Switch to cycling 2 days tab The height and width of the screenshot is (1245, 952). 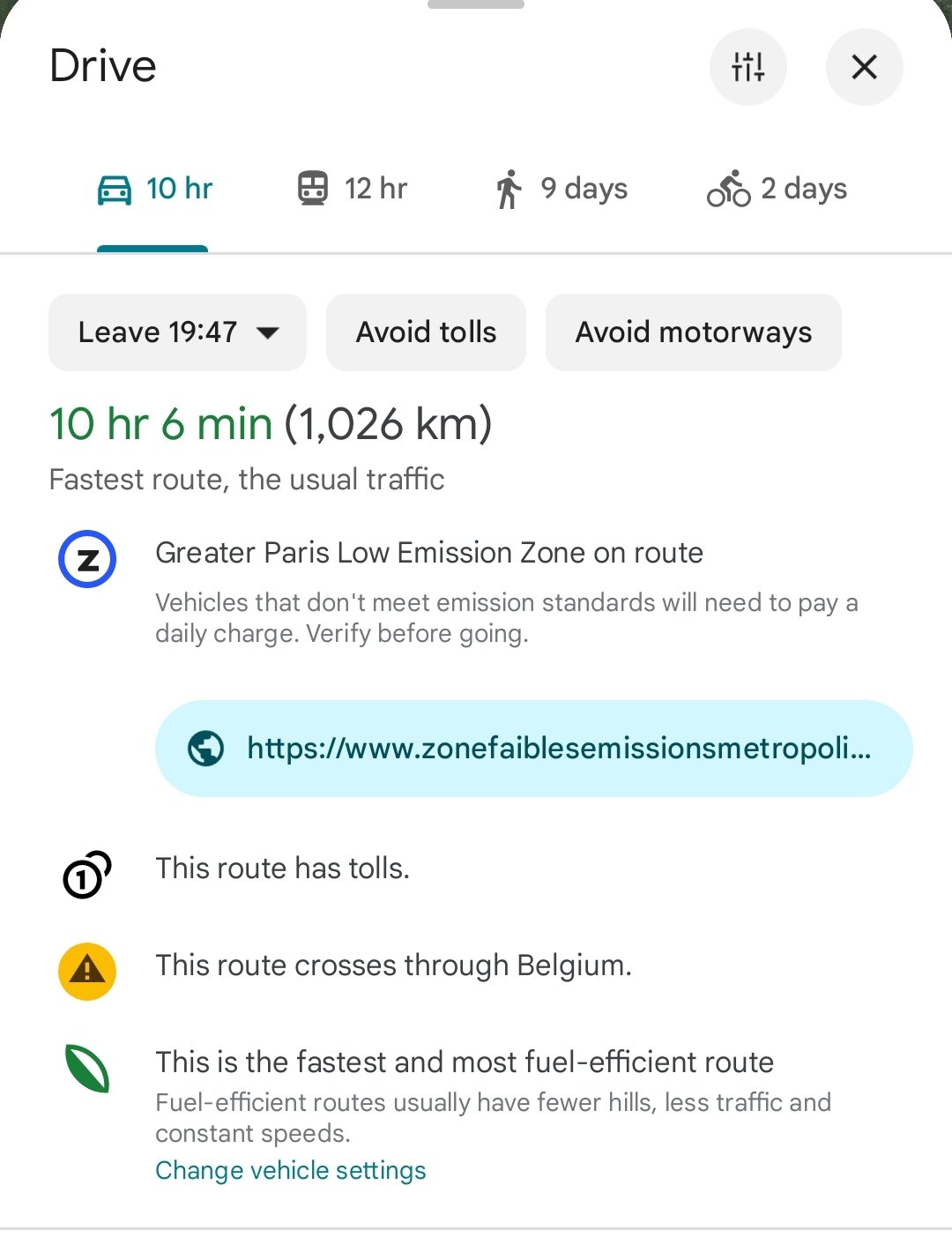tap(777, 189)
